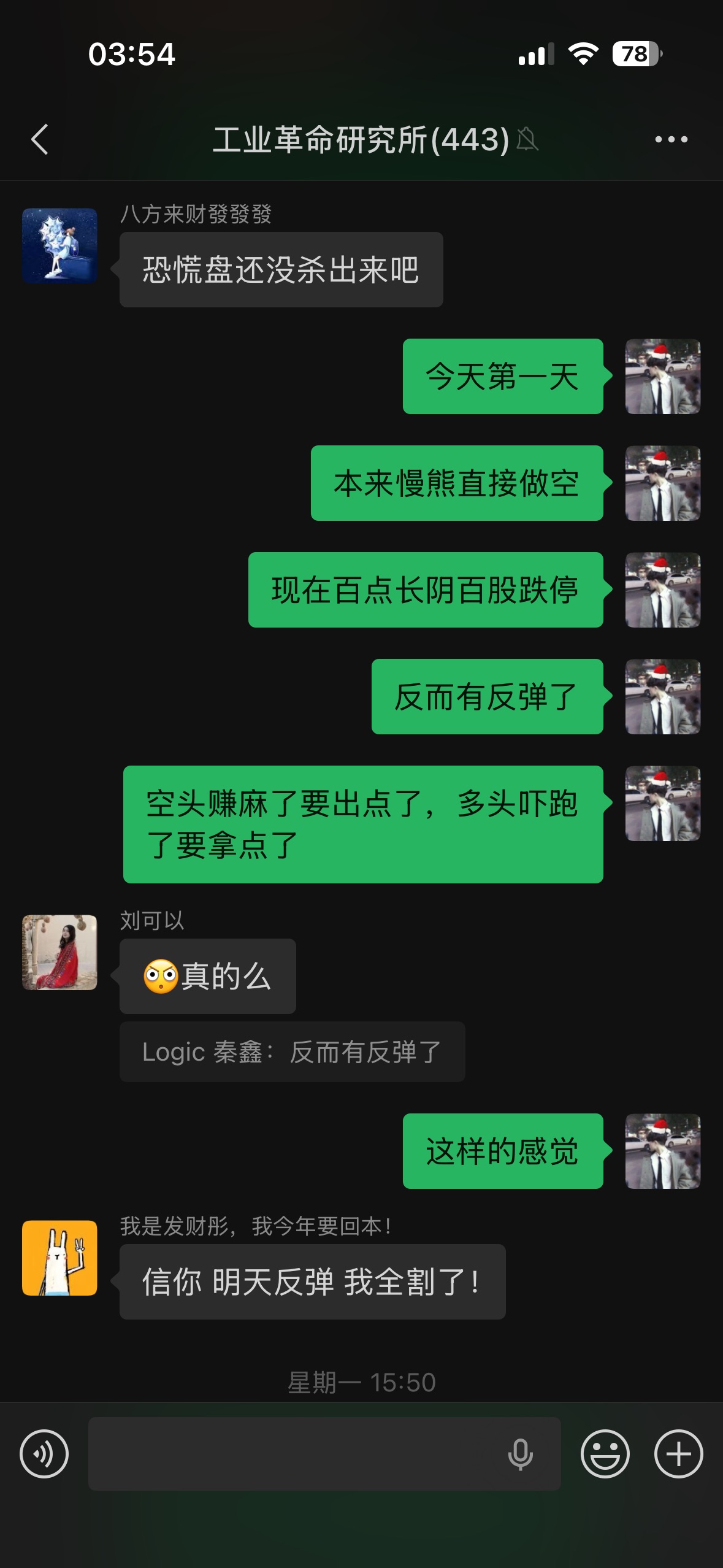The width and height of the screenshot is (723, 1568).
Task: Open own avatar beside 今天第一天
Action: click(x=662, y=376)
